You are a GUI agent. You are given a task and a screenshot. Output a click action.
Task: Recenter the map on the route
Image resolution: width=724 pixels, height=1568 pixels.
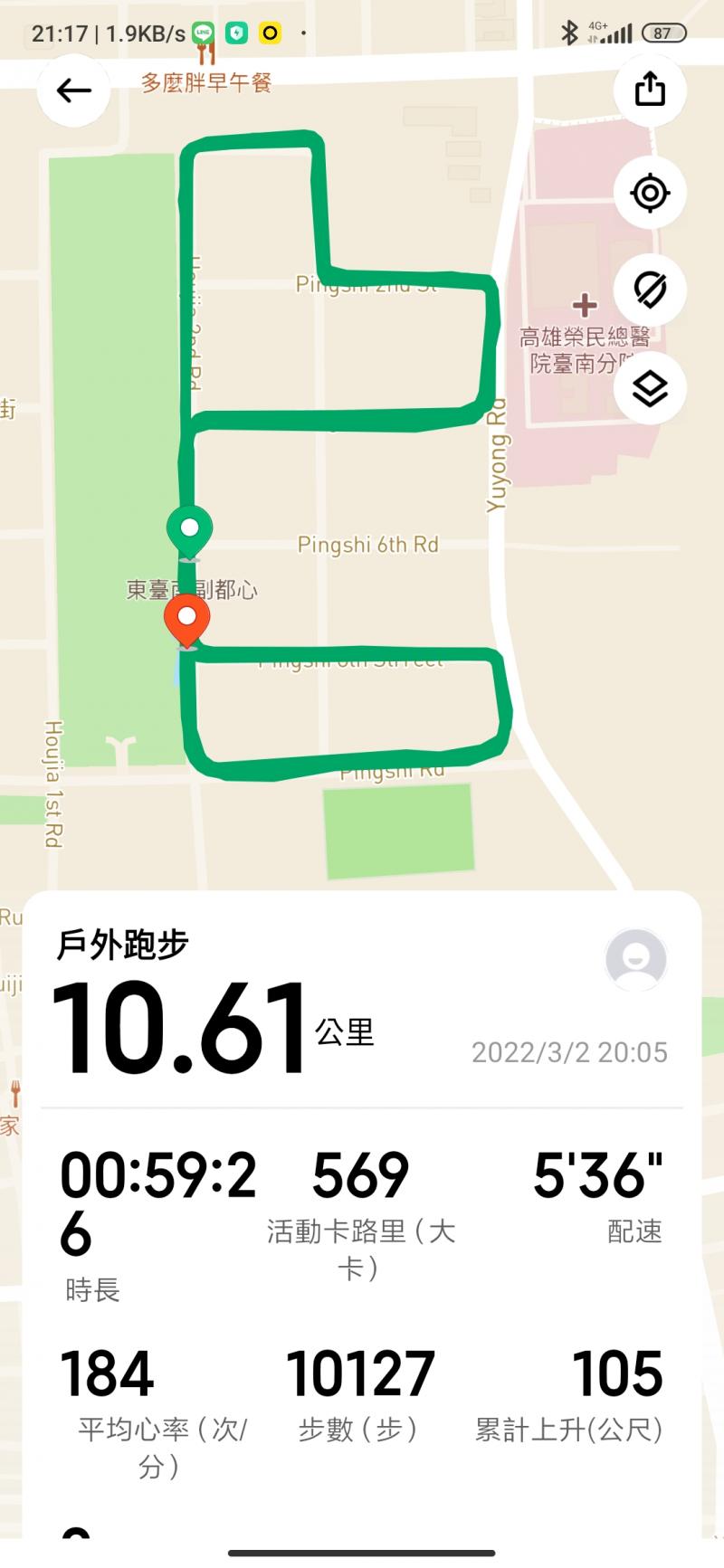click(650, 193)
